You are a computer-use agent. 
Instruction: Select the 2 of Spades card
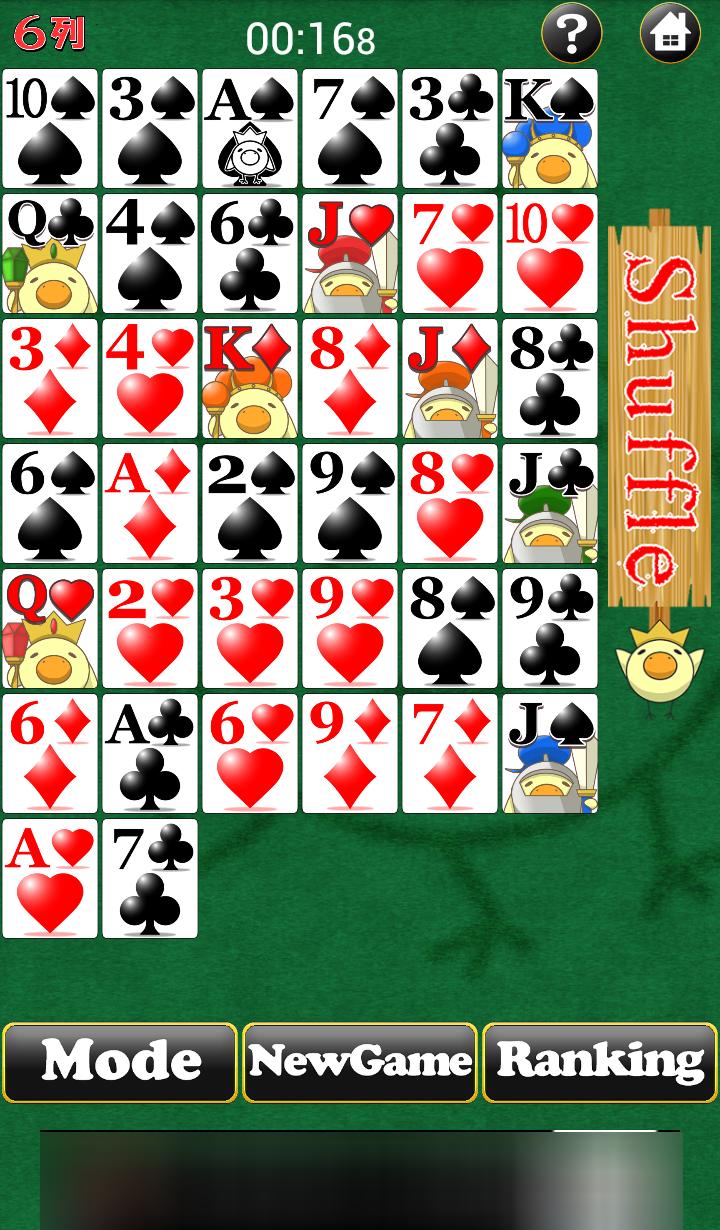point(250,503)
